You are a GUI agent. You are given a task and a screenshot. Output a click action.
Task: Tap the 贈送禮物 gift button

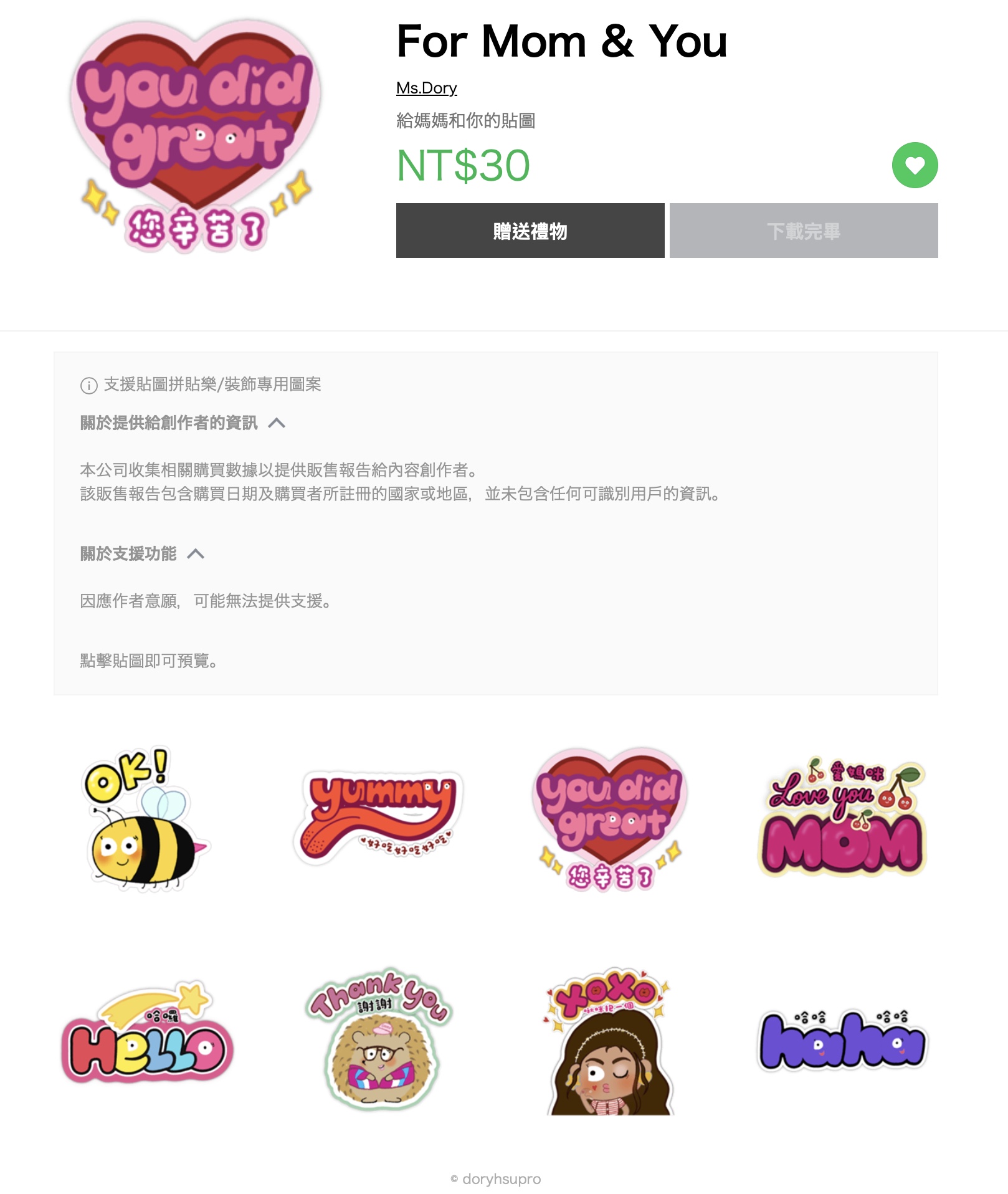(x=530, y=231)
